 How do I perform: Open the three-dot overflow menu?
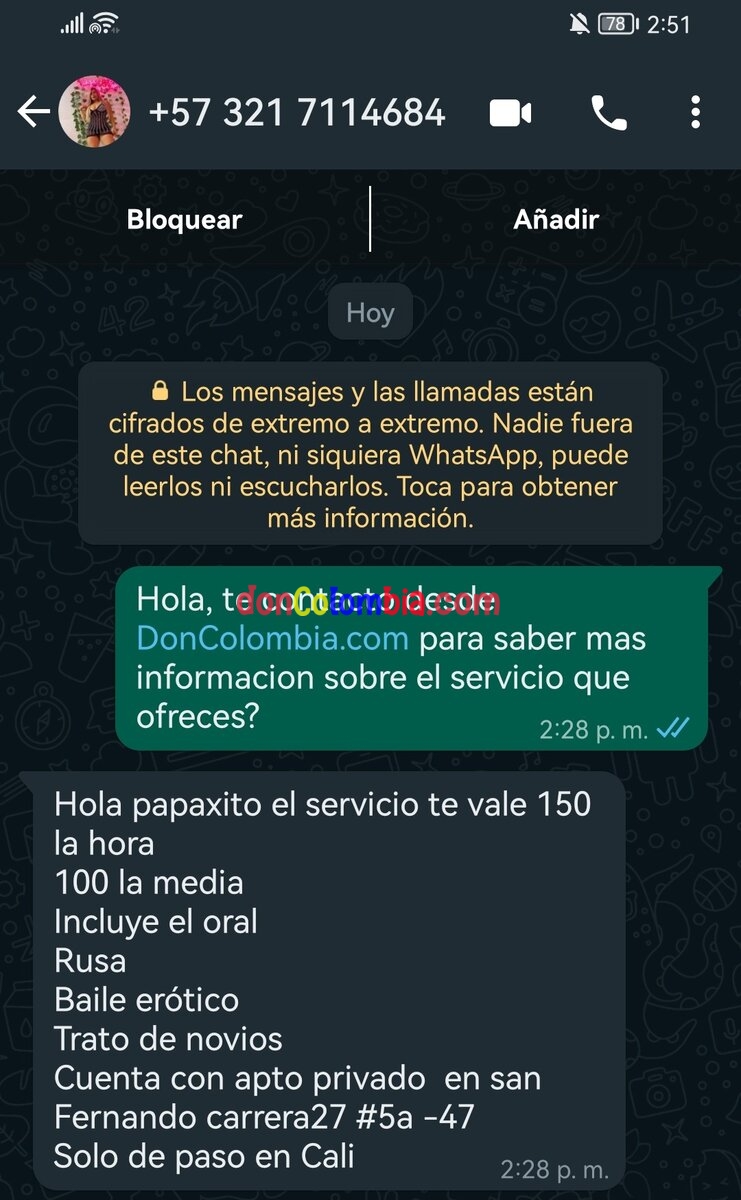point(695,113)
